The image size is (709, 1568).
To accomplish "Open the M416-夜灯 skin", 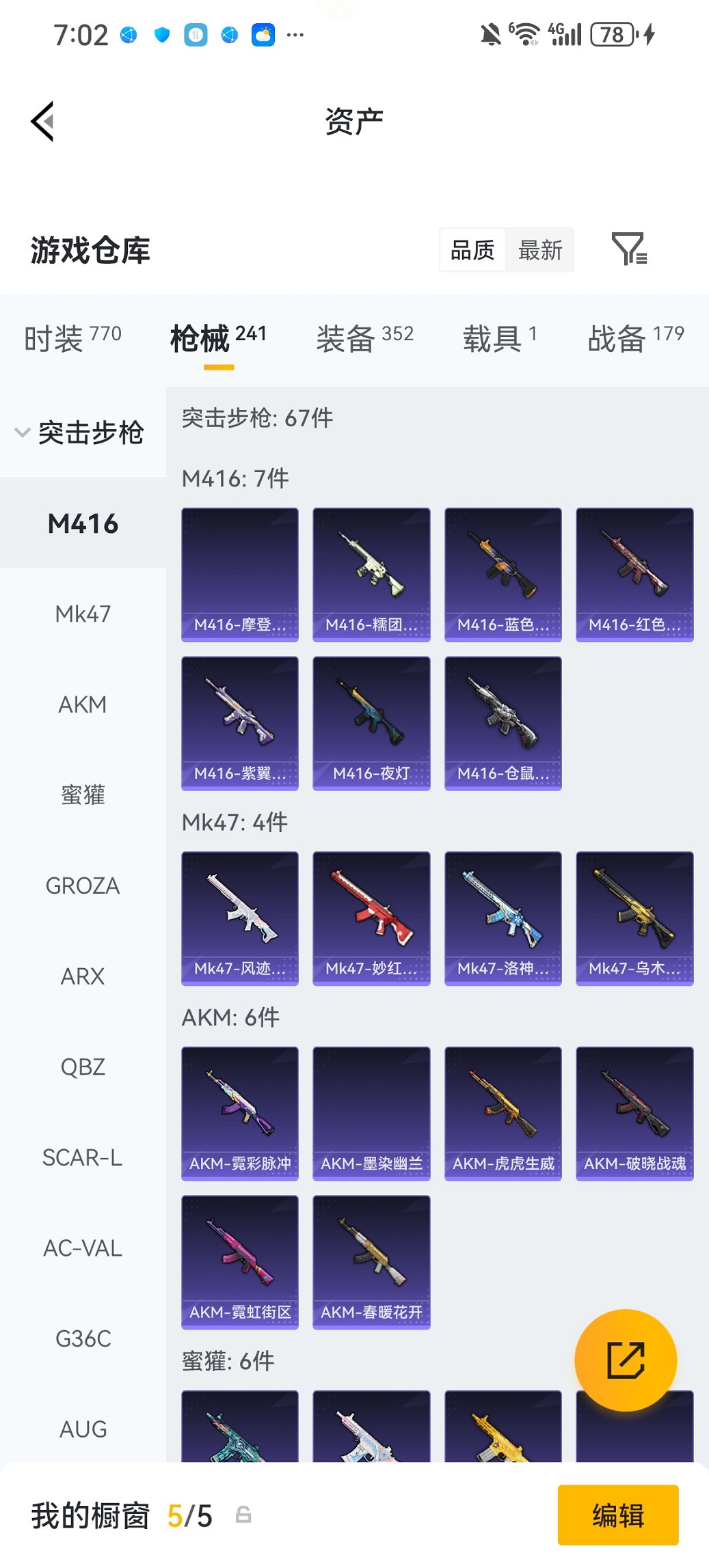I will (371, 723).
